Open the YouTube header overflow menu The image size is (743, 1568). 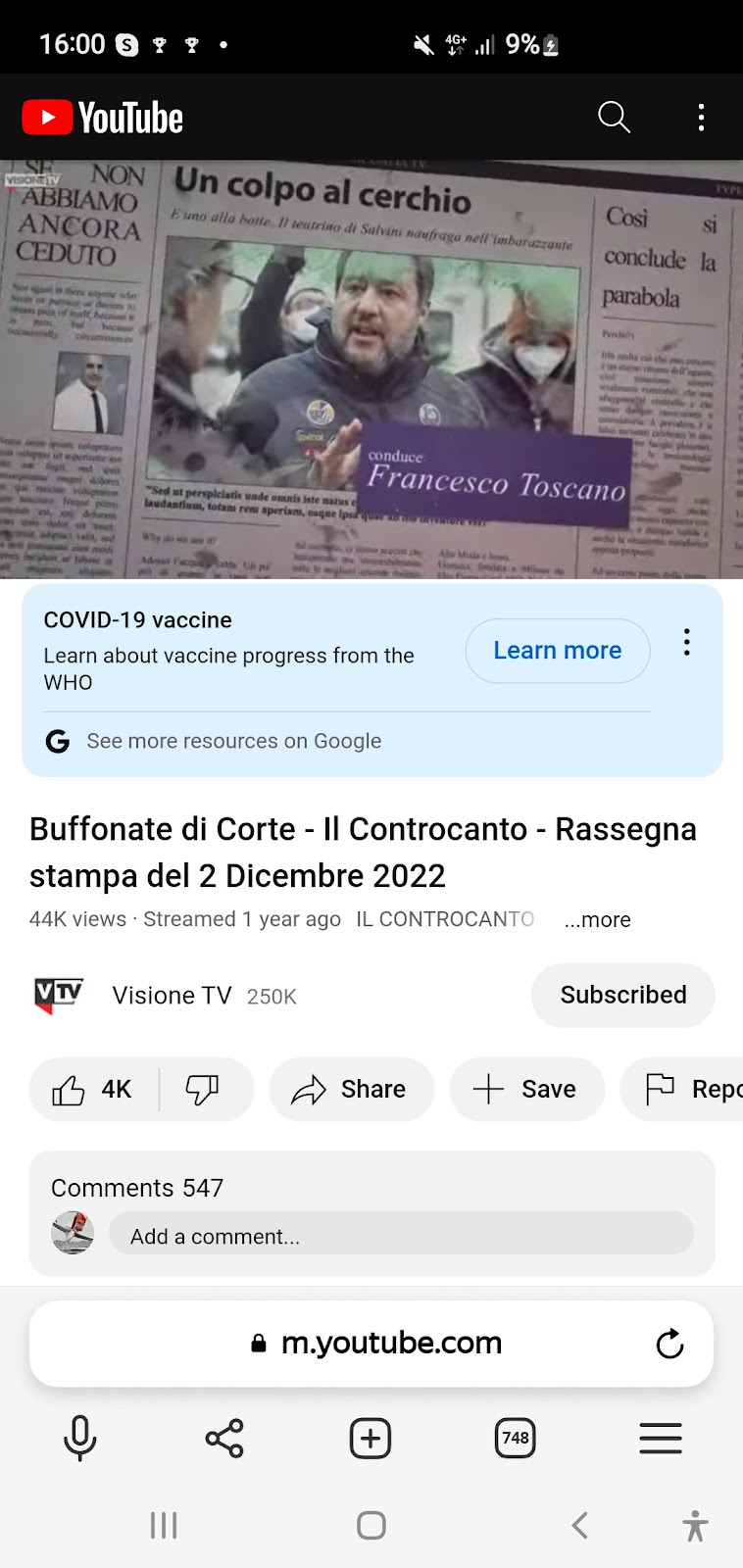pyautogui.click(x=701, y=118)
